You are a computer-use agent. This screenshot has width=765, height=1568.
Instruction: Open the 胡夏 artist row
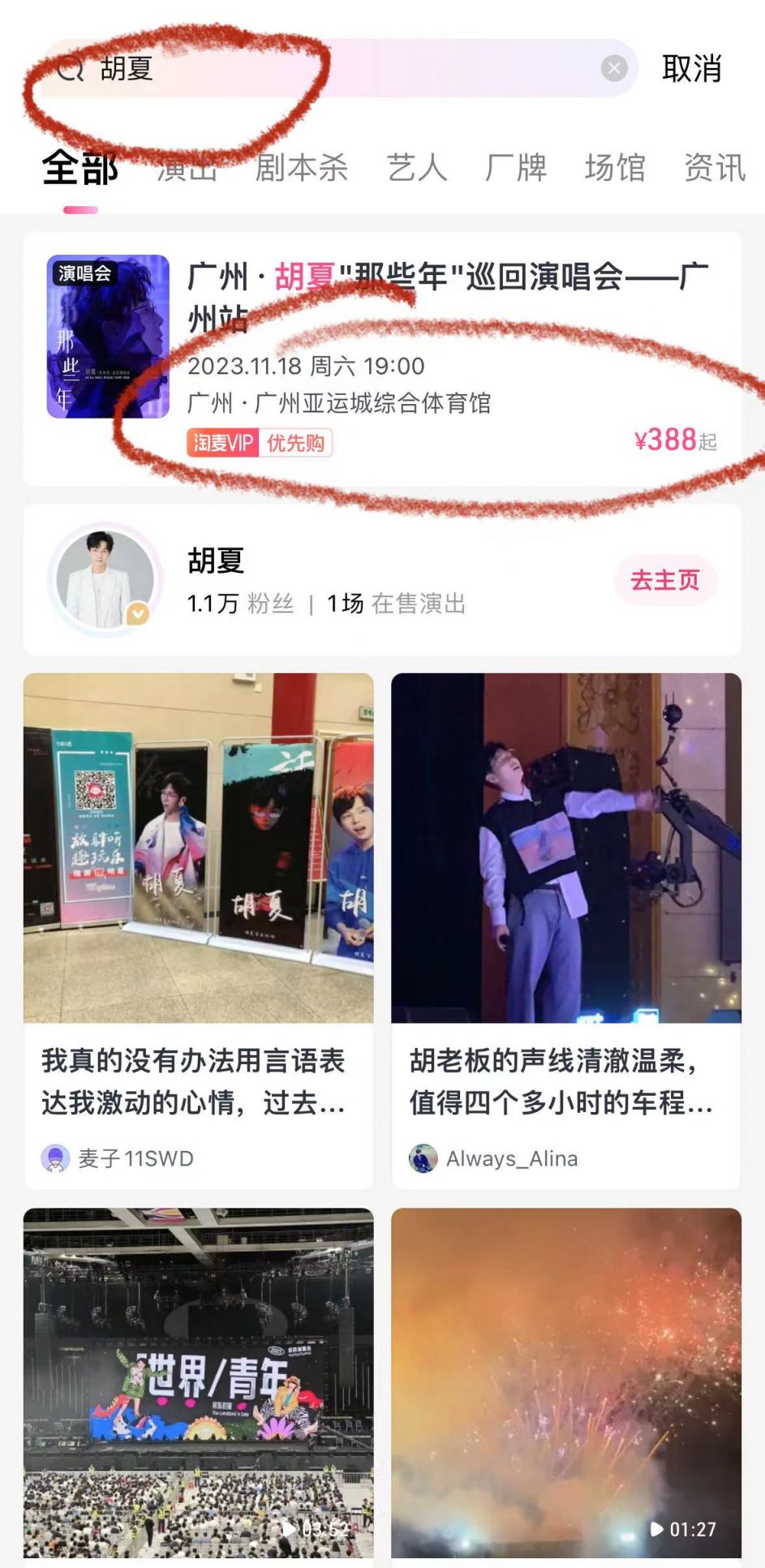[324, 580]
